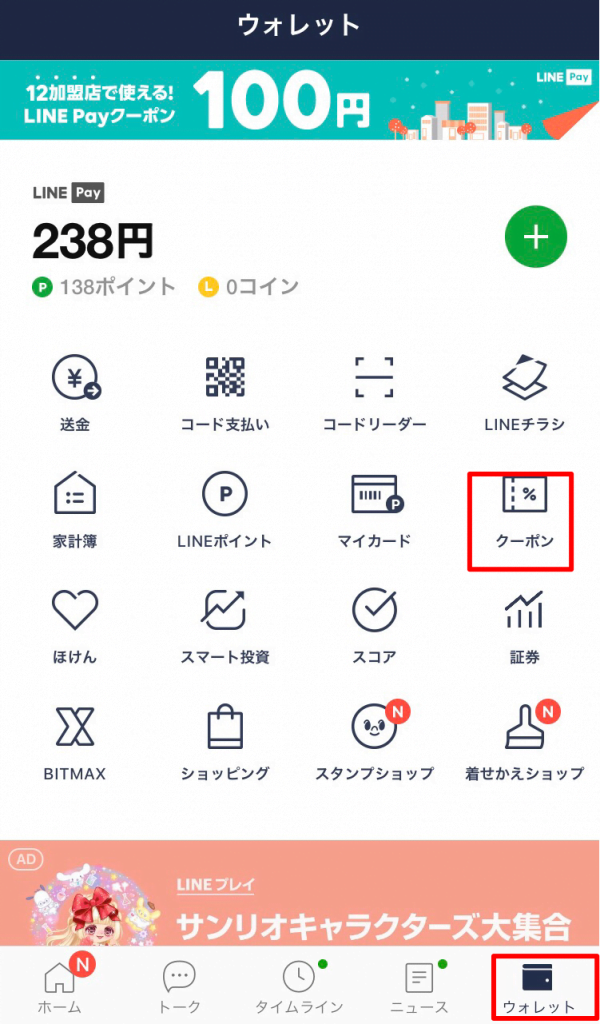Open LINEチラシ flyers
The height and width of the screenshot is (1024, 600).
coord(523,392)
